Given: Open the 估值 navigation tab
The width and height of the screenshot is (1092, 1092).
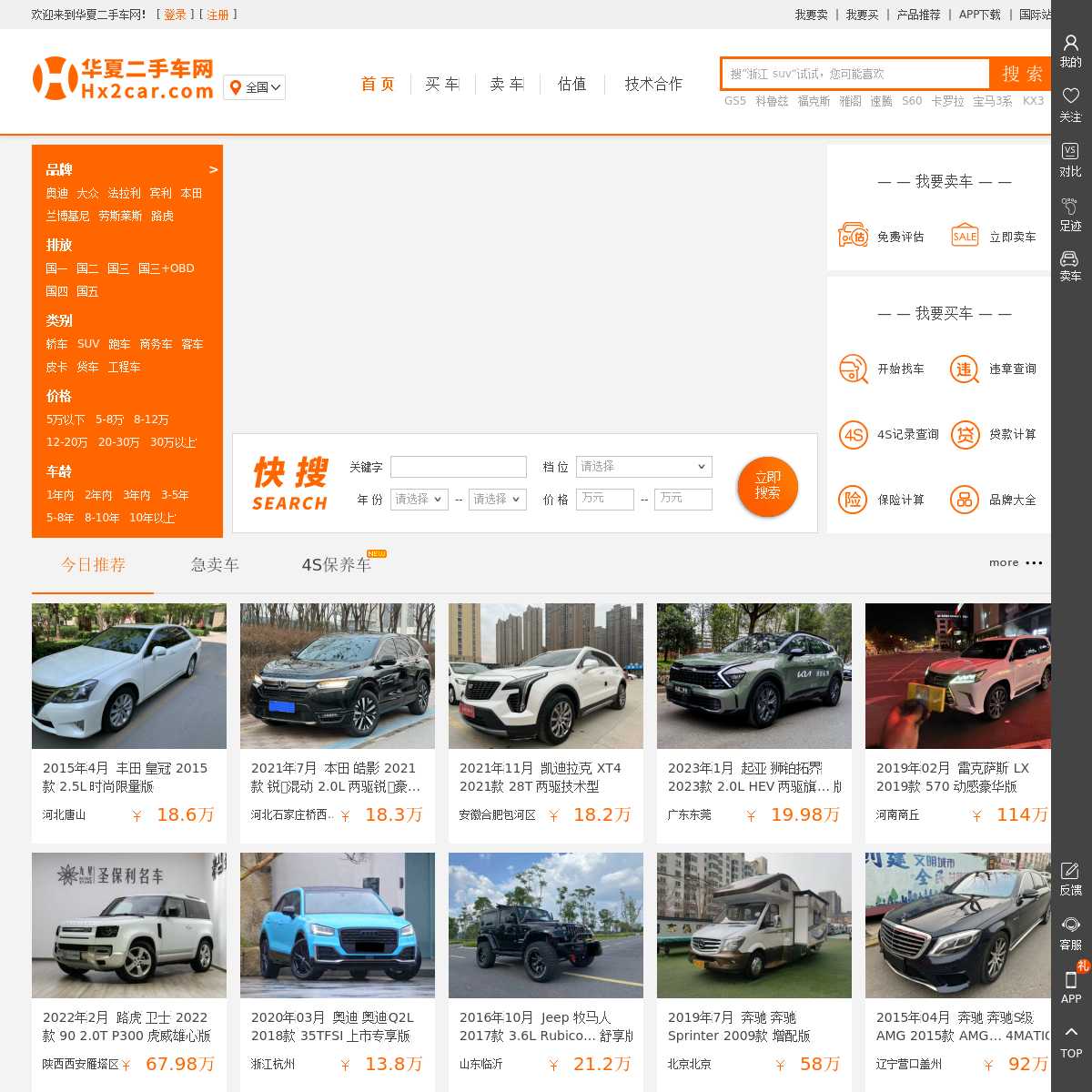Looking at the screenshot, I should [x=571, y=84].
